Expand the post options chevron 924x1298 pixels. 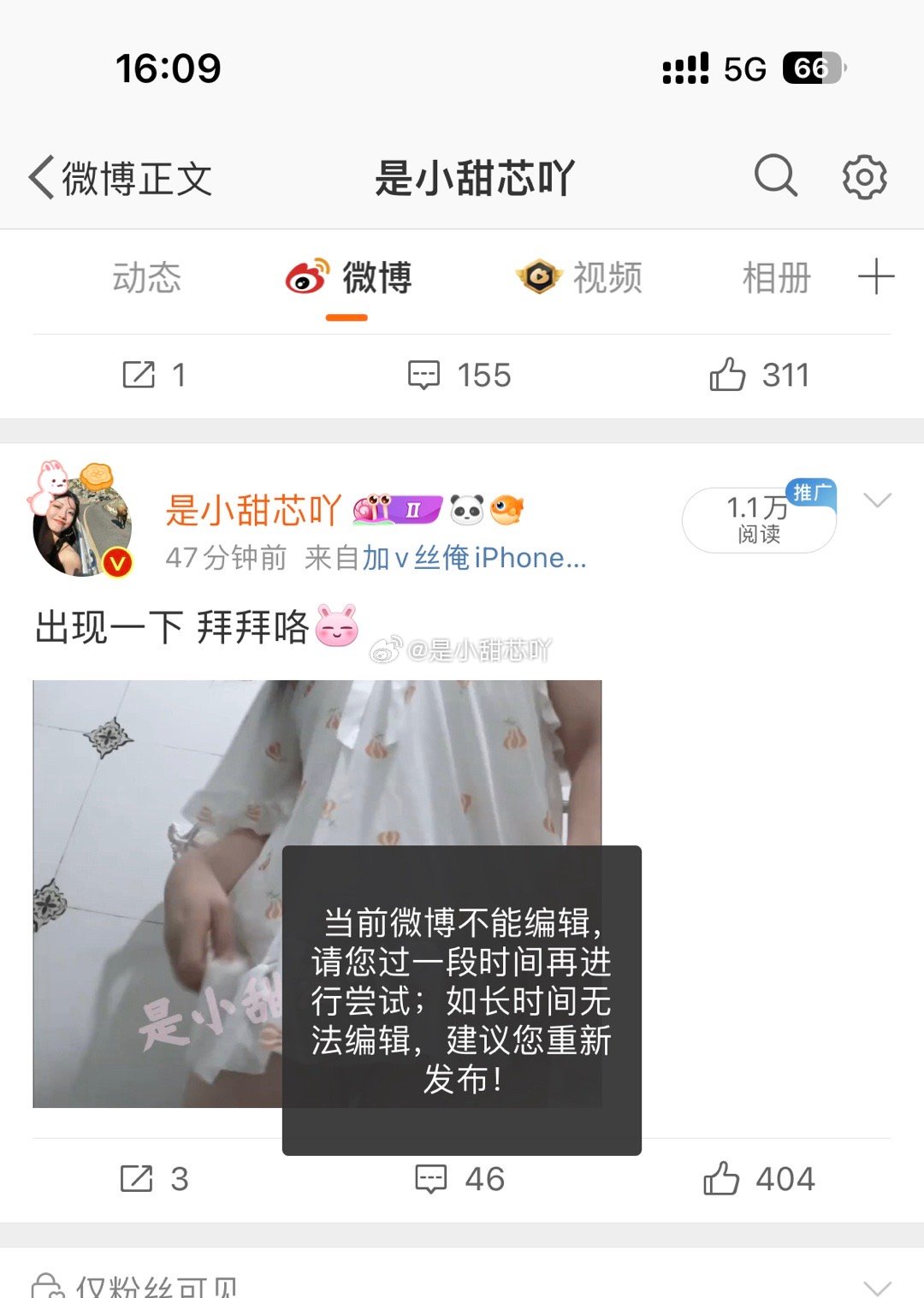878,501
